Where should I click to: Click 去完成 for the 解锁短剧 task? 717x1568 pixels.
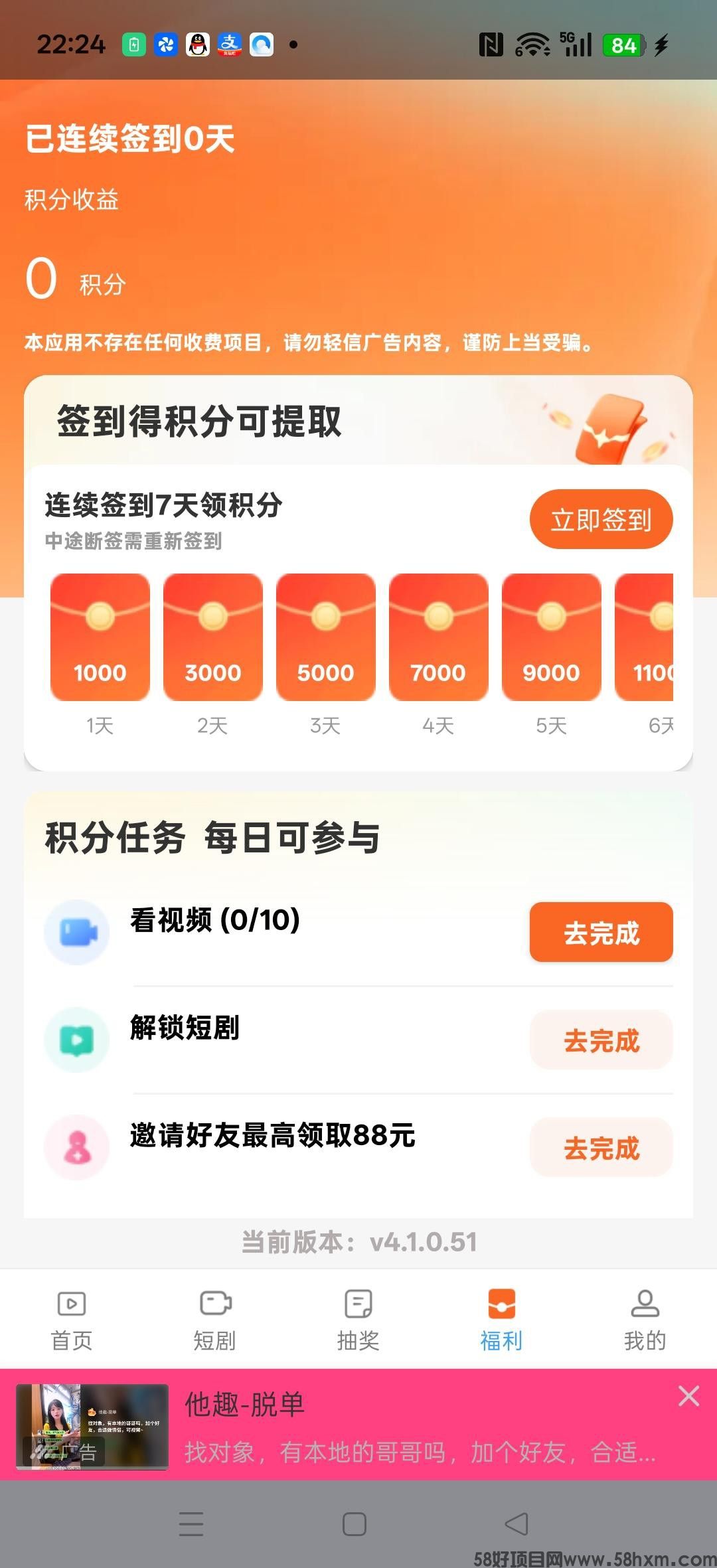click(x=600, y=1040)
